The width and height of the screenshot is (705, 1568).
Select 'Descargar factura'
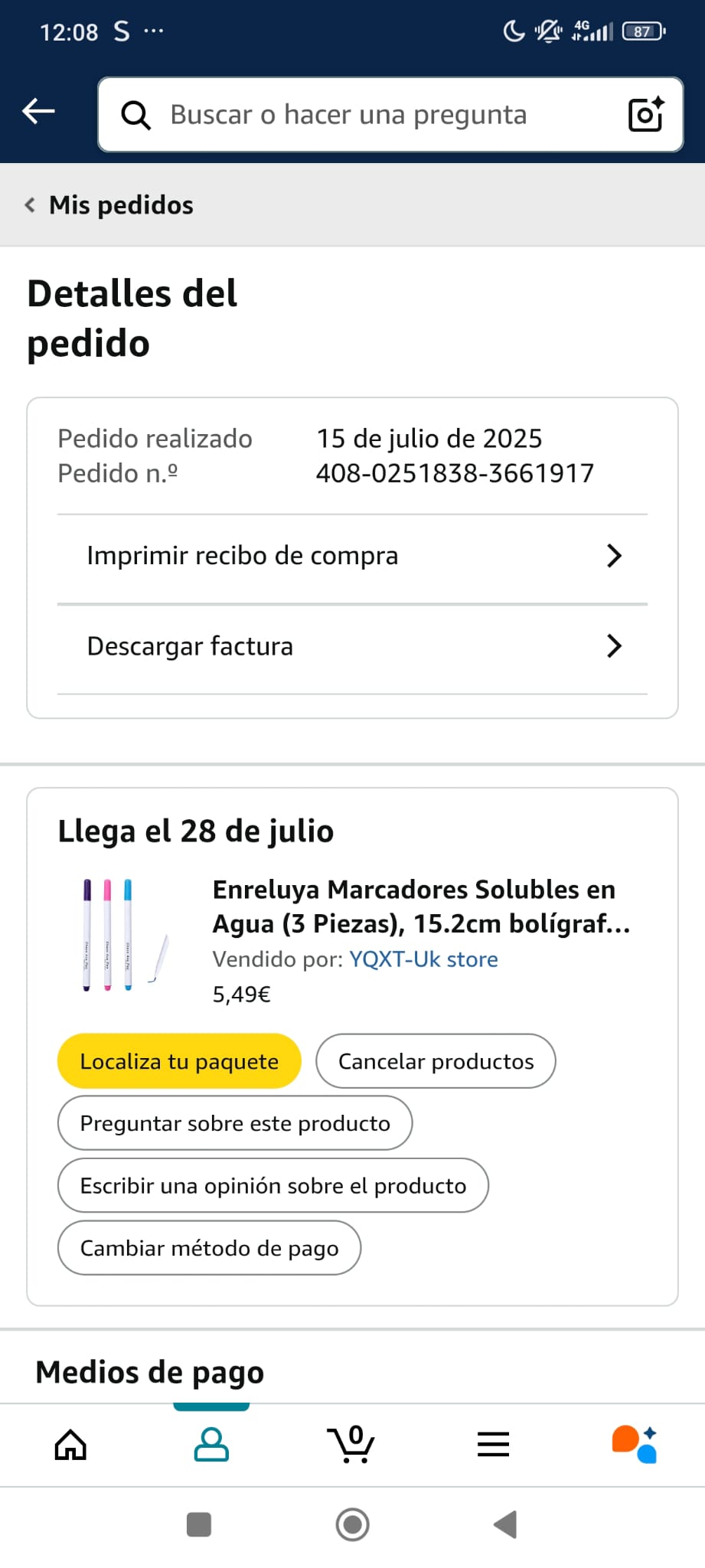[352, 646]
